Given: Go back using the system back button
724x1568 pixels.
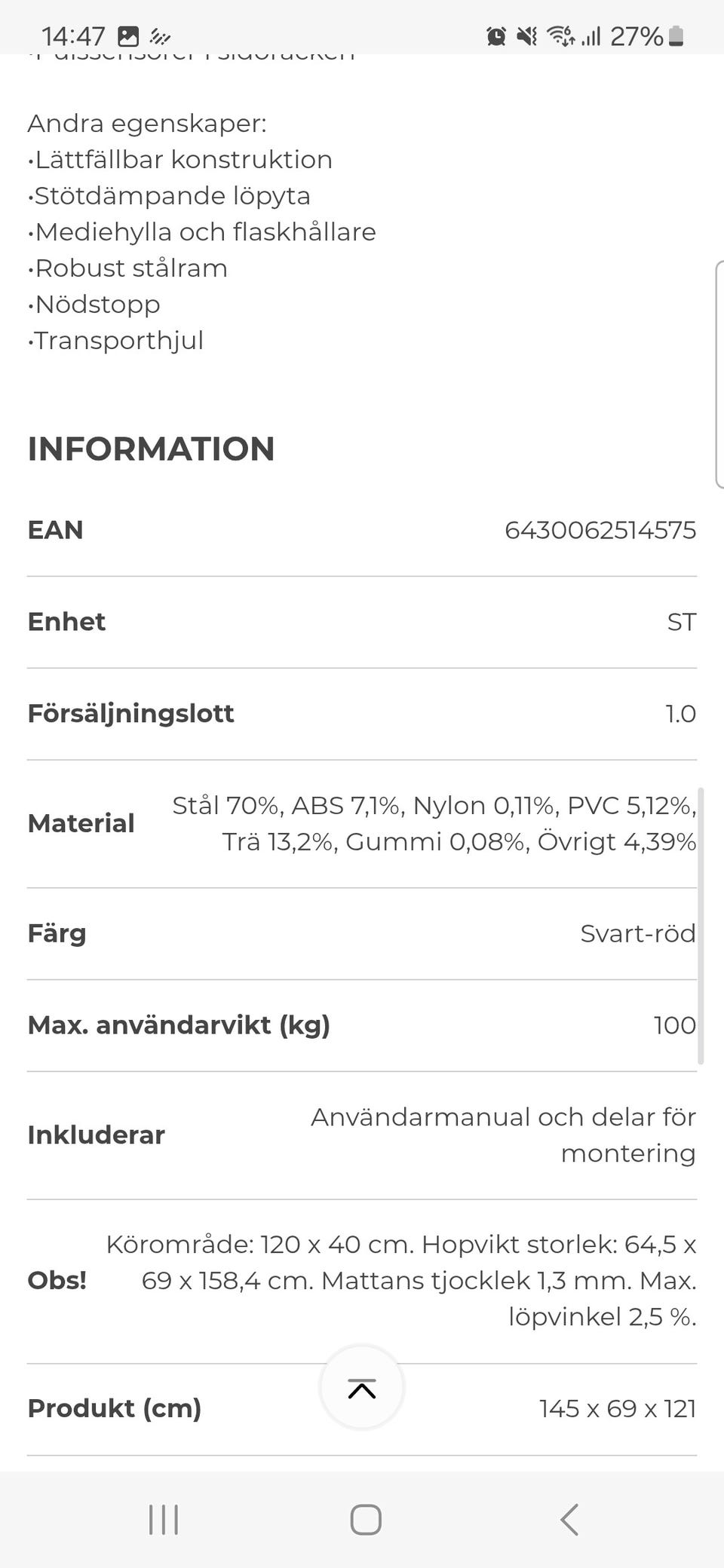Looking at the screenshot, I should point(569,1519).
